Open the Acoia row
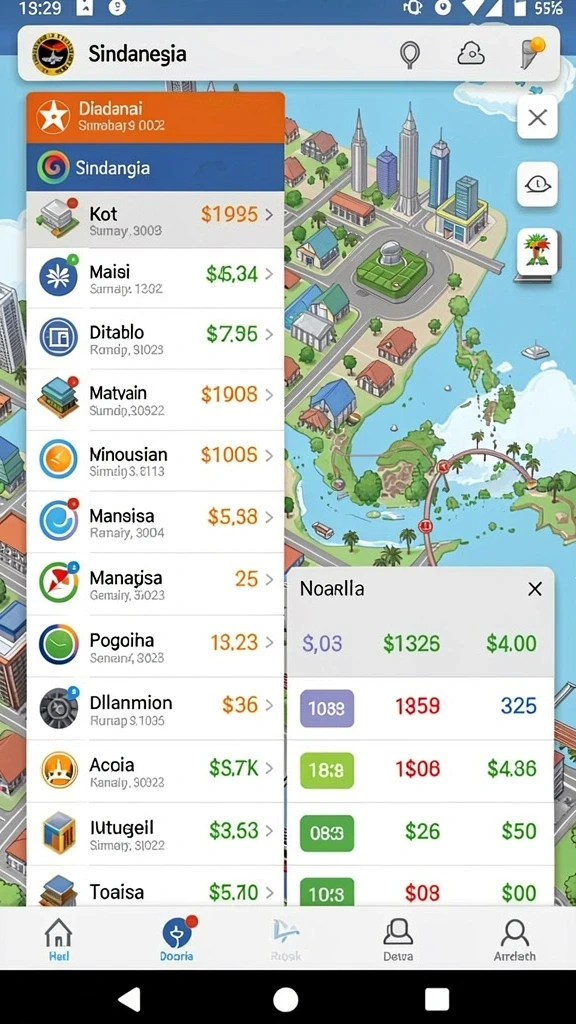Image resolution: width=576 pixels, height=1024 pixels. [155, 771]
